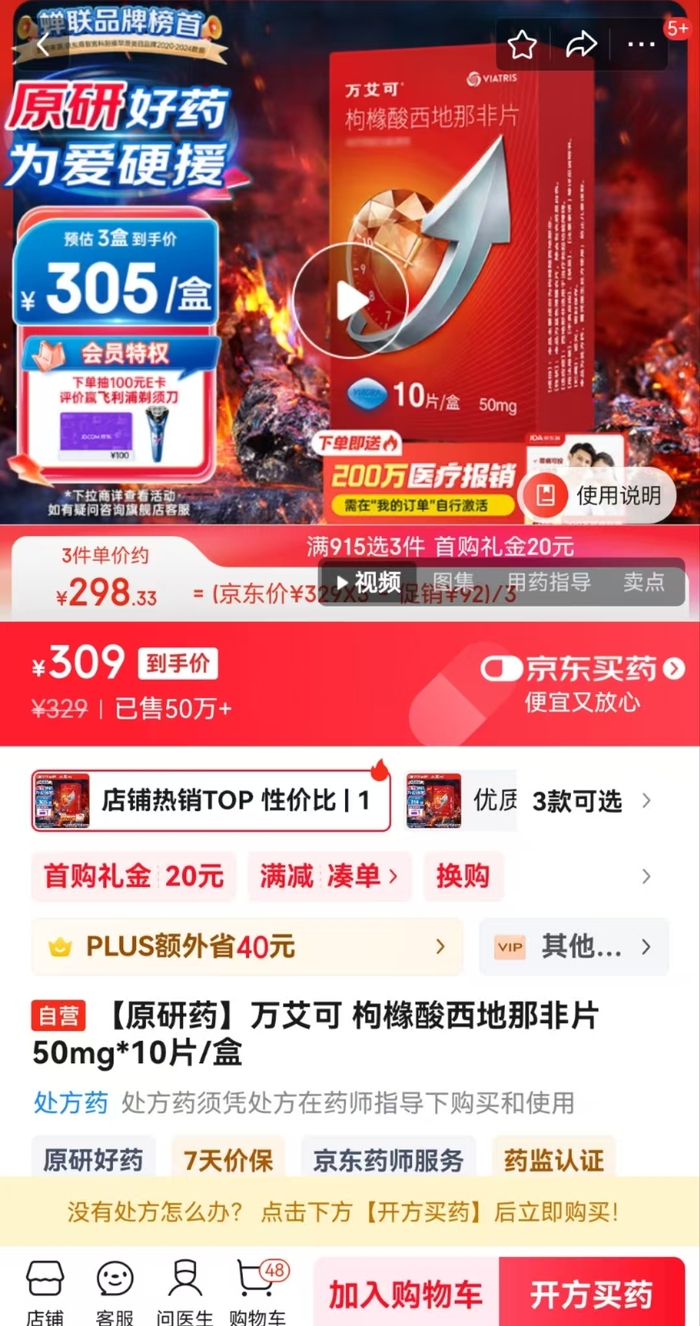Open the three-dot overflow menu
700x1326 pixels.
coord(641,45)
